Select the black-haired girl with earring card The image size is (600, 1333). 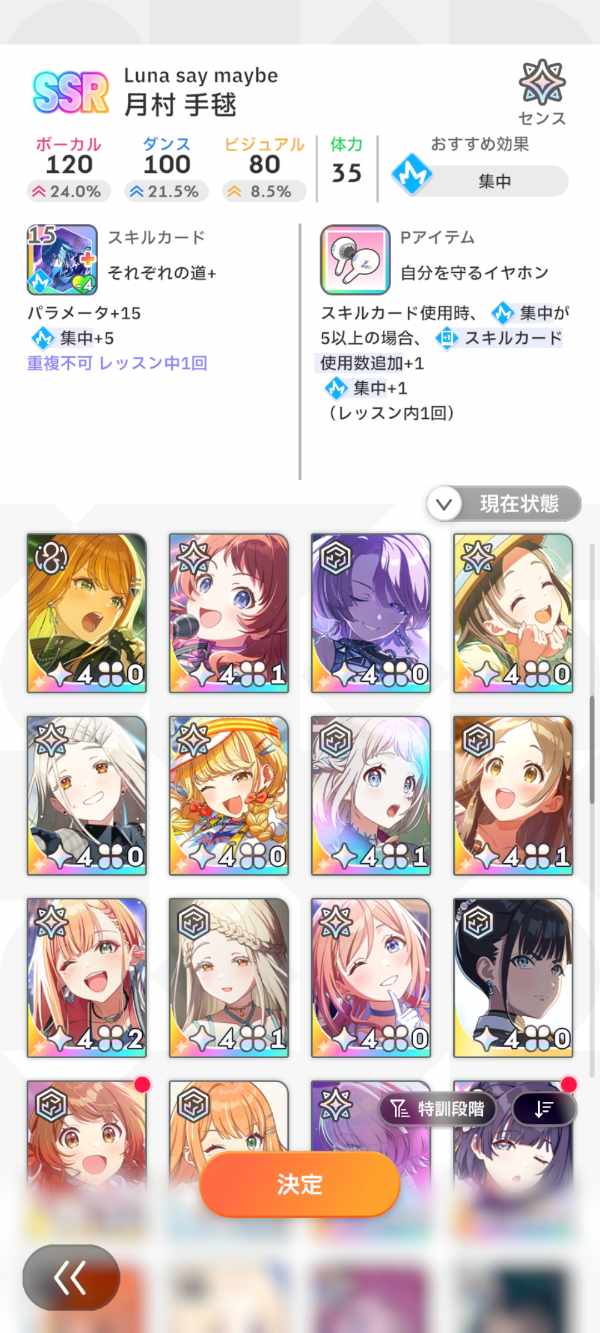tap(513, 977)
